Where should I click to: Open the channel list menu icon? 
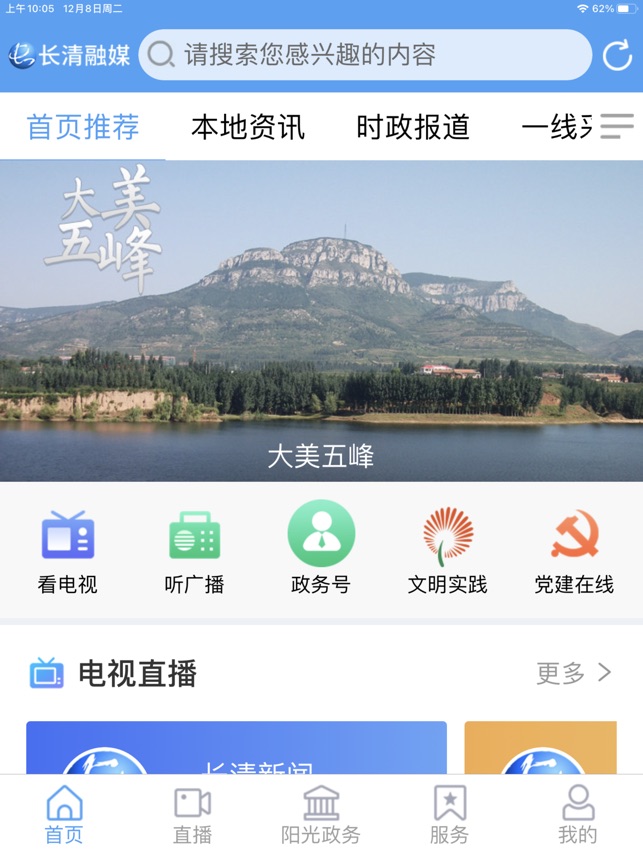click(617, 126)
